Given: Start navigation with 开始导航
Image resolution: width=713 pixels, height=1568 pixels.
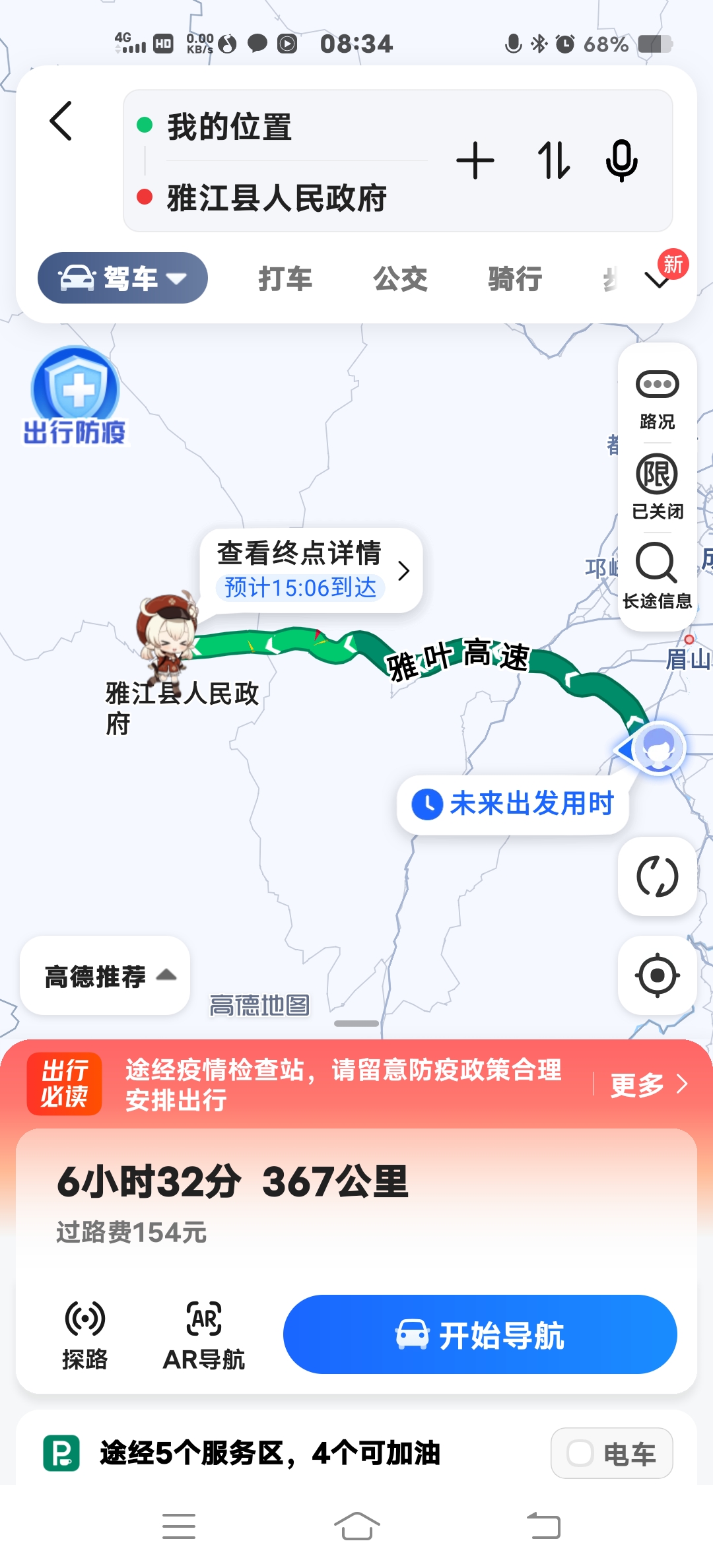Looking at the screenshot, I should pyautogui.click(x=480, y=1334).
